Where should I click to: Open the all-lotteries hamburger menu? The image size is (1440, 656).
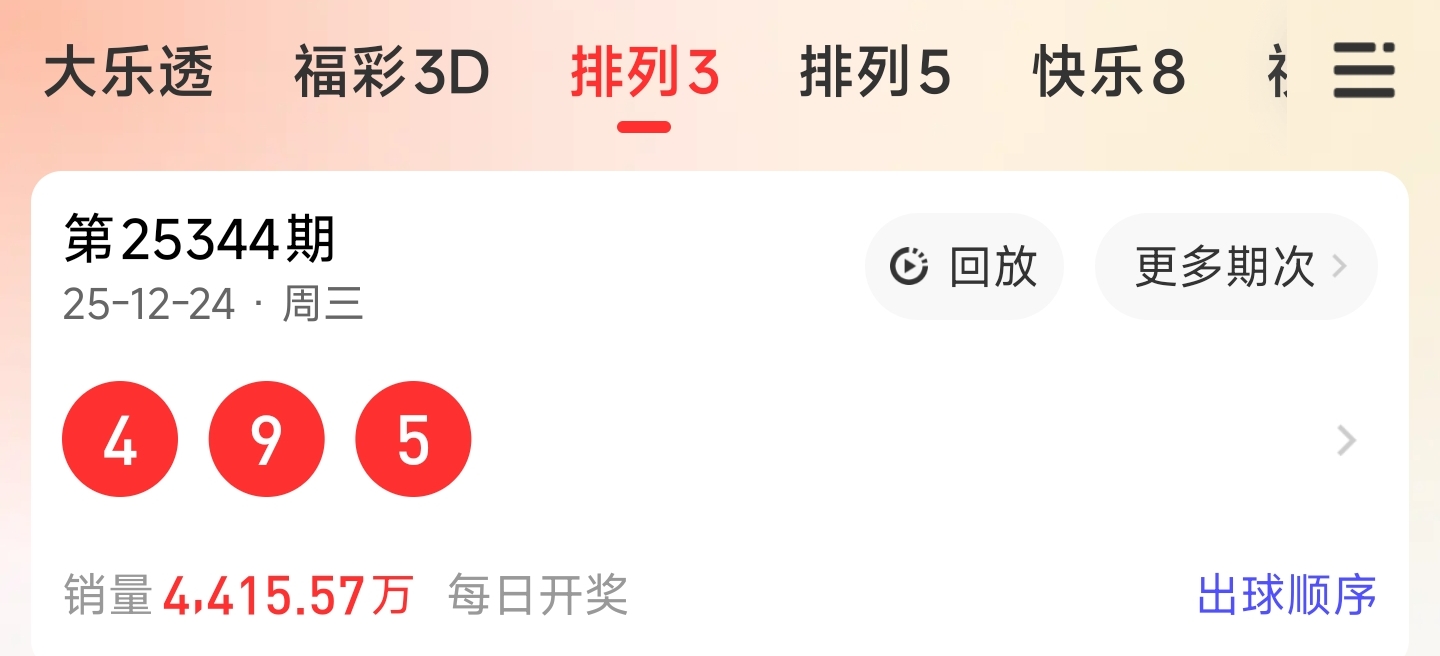(1363, 70)
